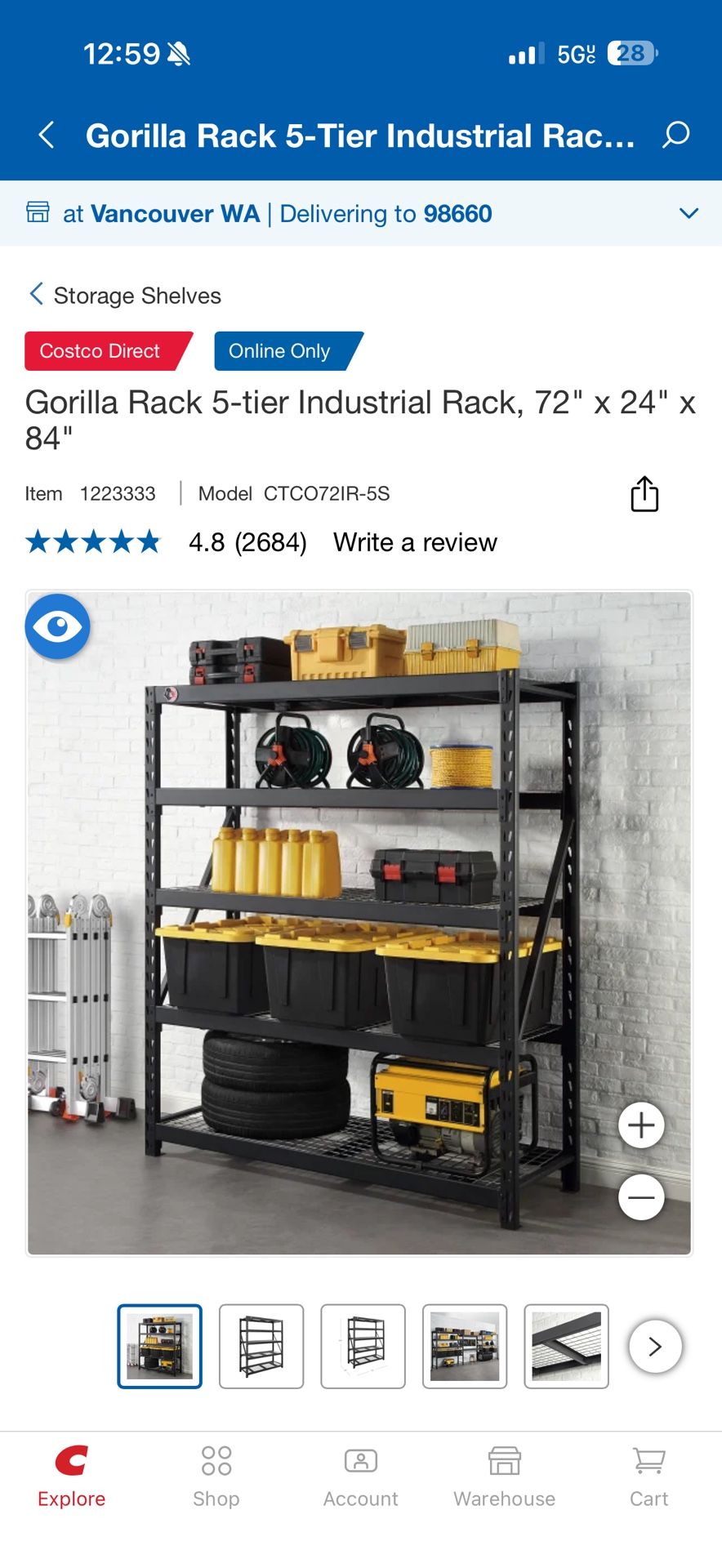Open the Cart tab
This screenshot has height=1568, width=722.
coord(648,1477)
